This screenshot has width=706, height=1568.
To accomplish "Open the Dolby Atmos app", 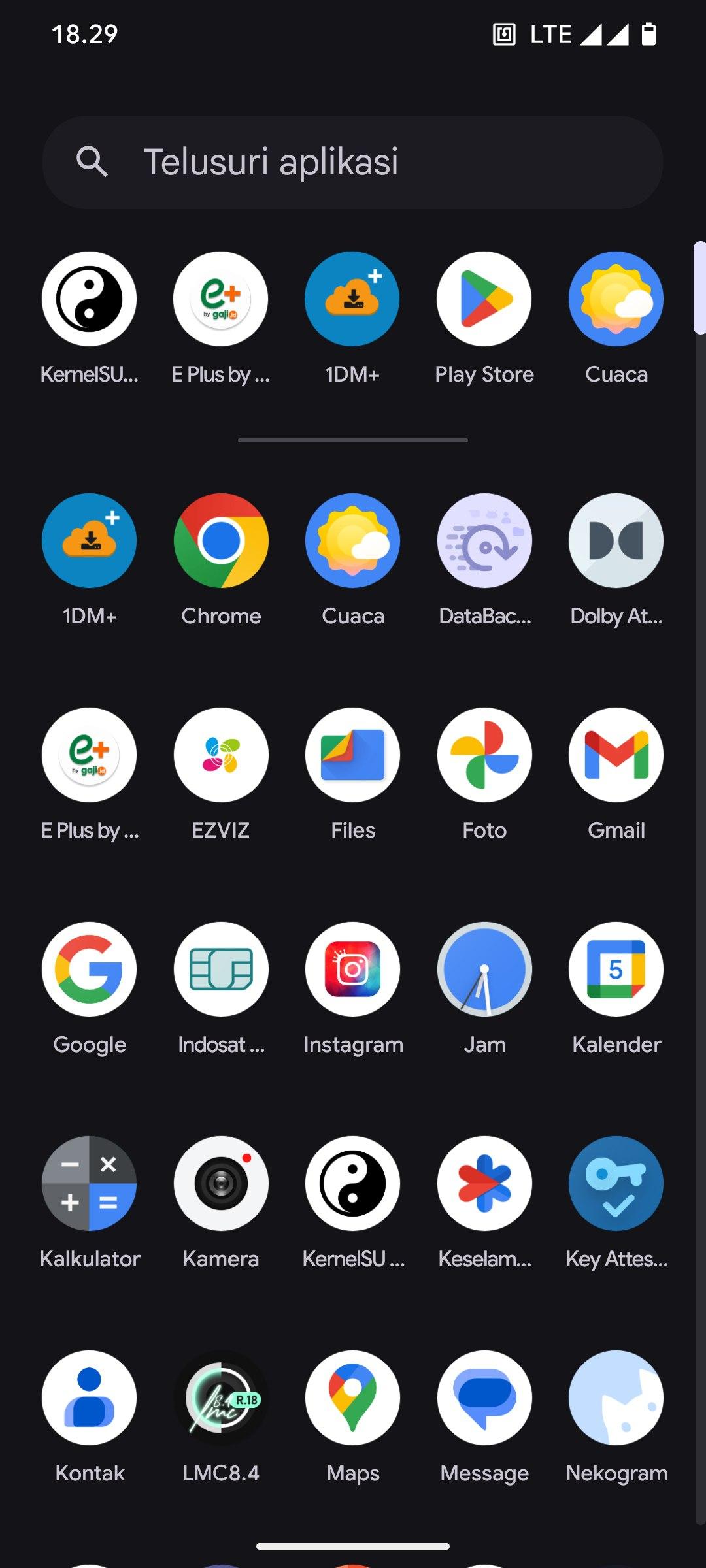I will point(616,541).
